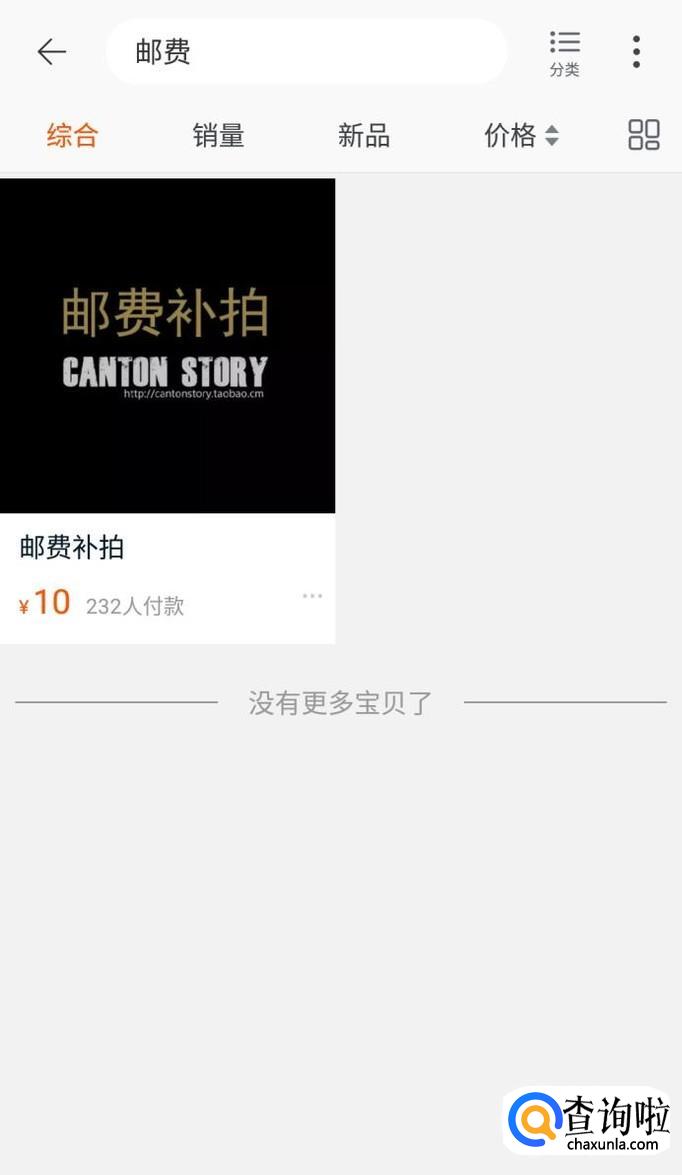Open more options dots on 邮费补拍 item
This screenshot has width=682, height=1175.
312,596
